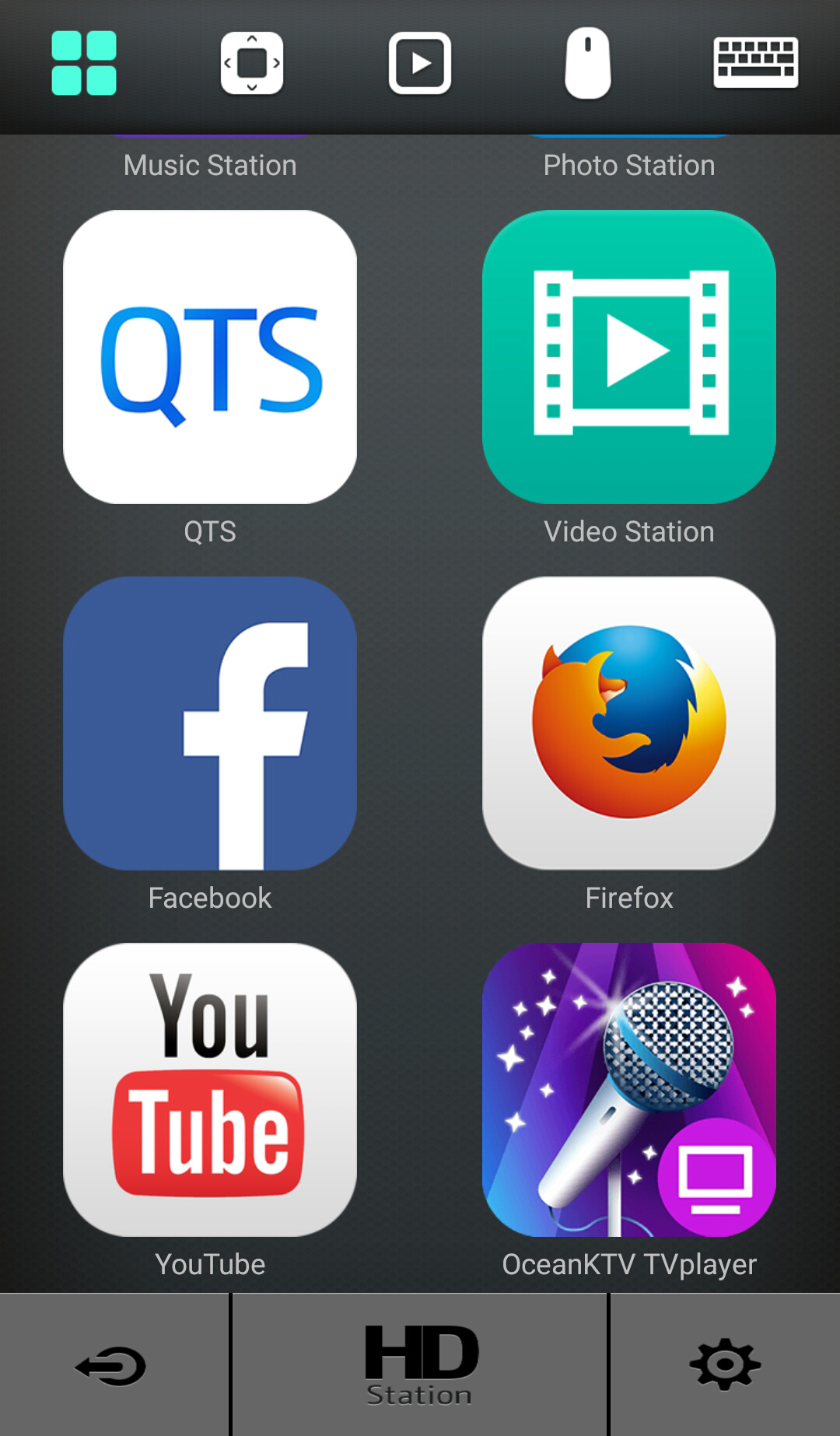The image size is (840, 1436).
Task: Switch to the media playback controls
Action: pos(420,63)
